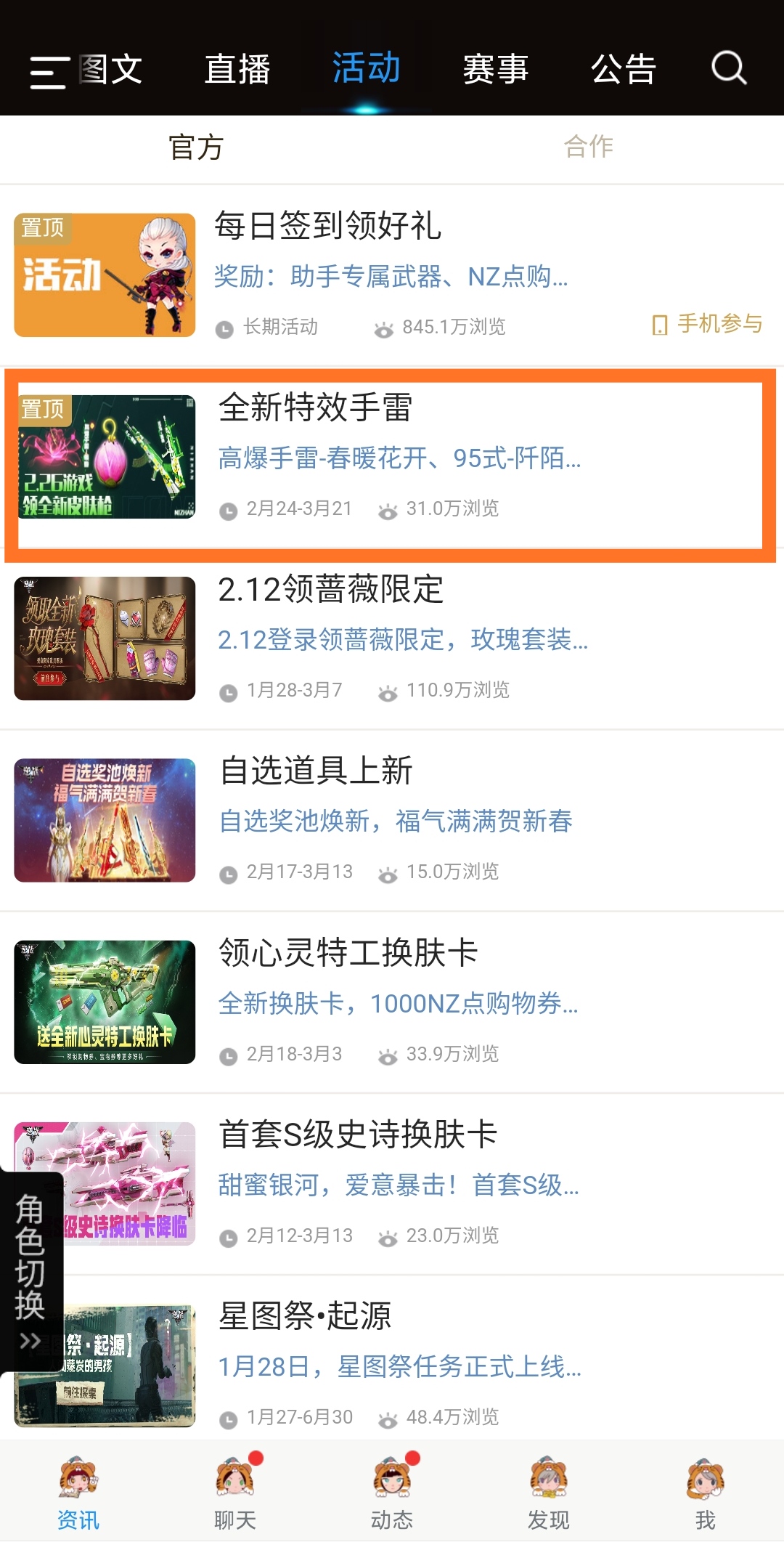784x1558 pixels.
Task: Switch to the 直播 tab
Action: coord(237,70)
